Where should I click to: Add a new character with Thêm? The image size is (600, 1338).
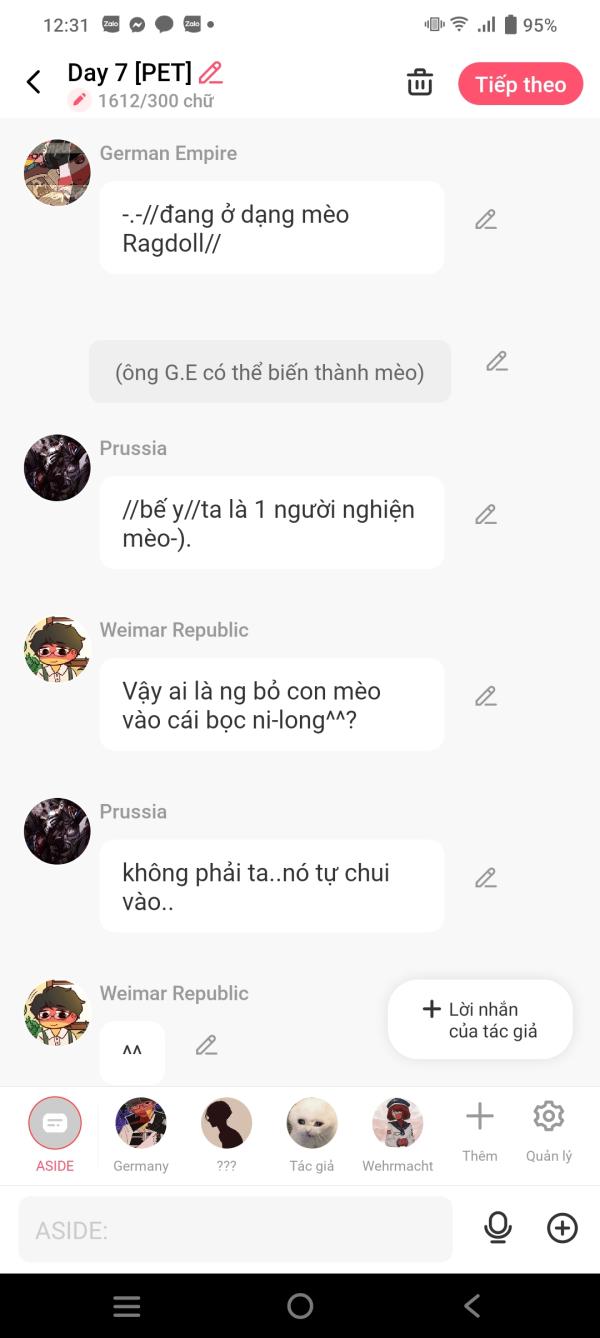[480, 1132]
